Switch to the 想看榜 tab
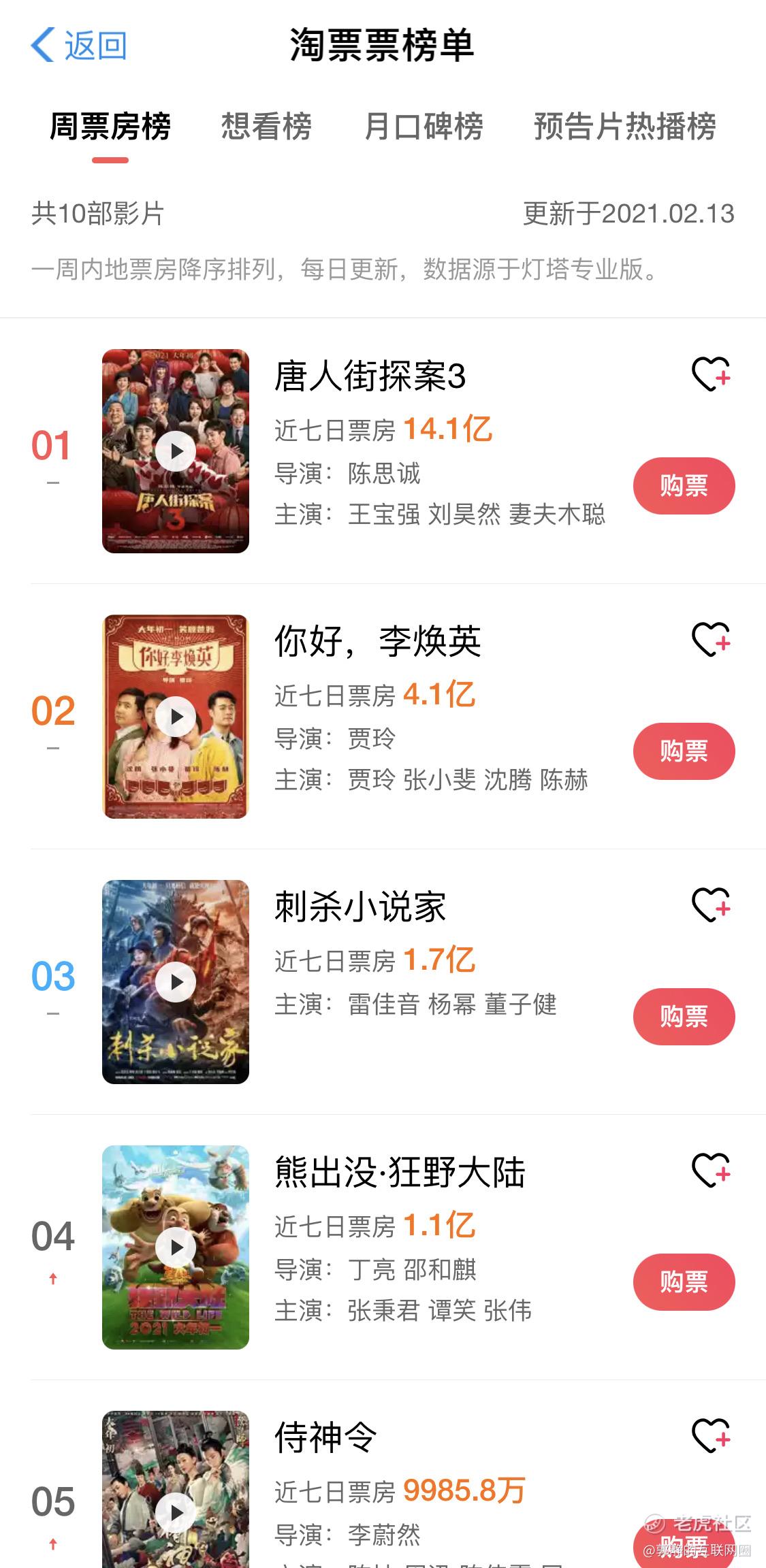 [x=266, y=126]
